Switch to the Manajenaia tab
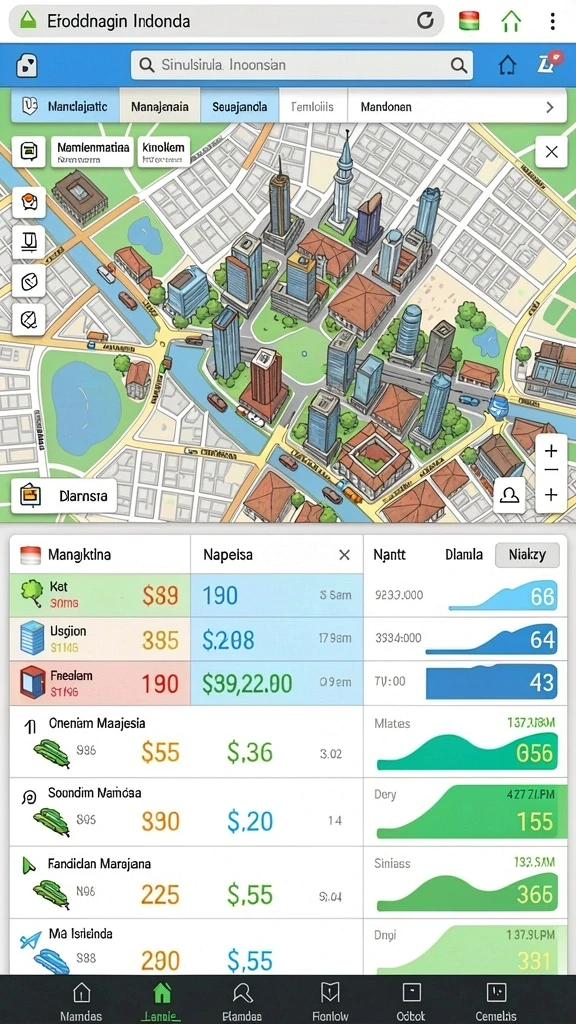576x1024 pixels. [x=160, y=106]
